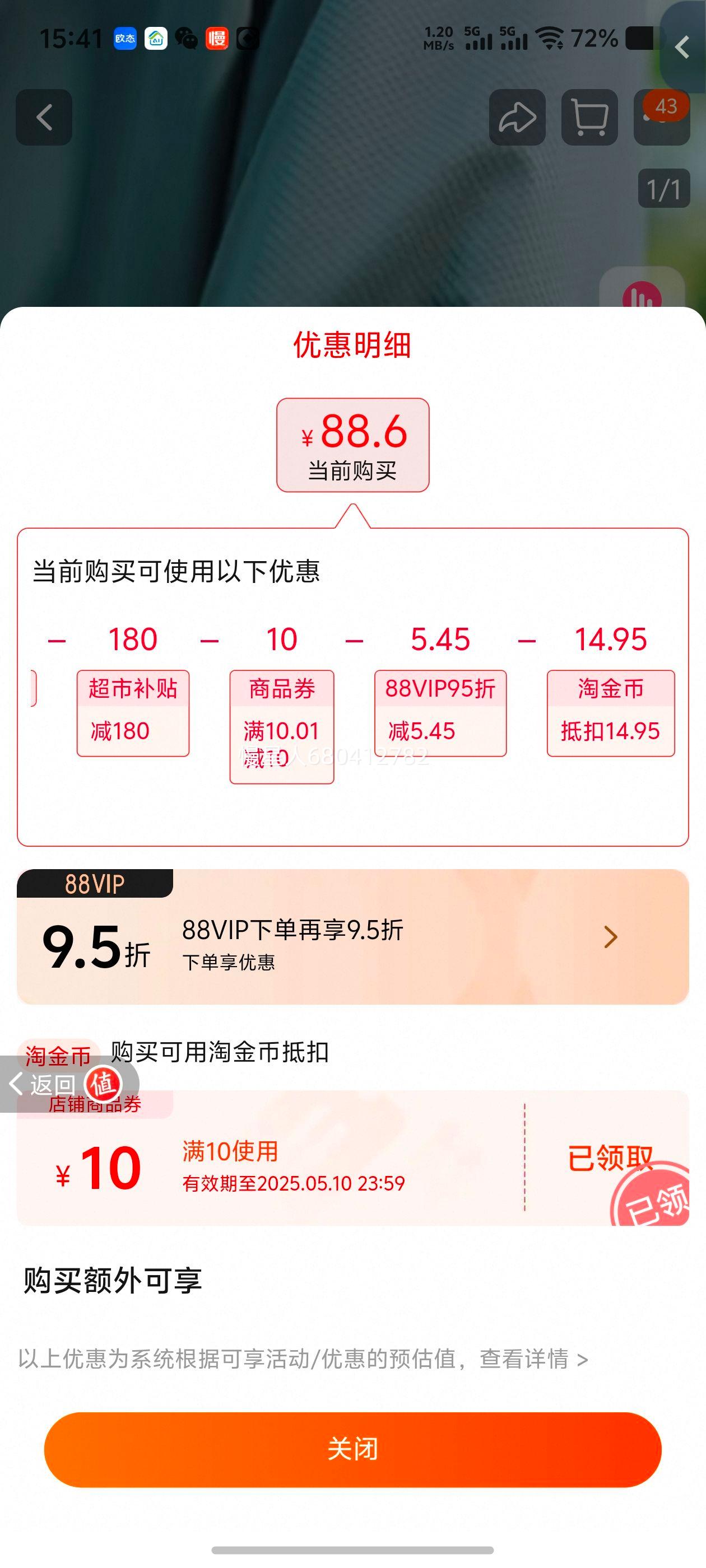Open the shopping cart
This screenshot has width=706, height=1568.
coord(589,118)
